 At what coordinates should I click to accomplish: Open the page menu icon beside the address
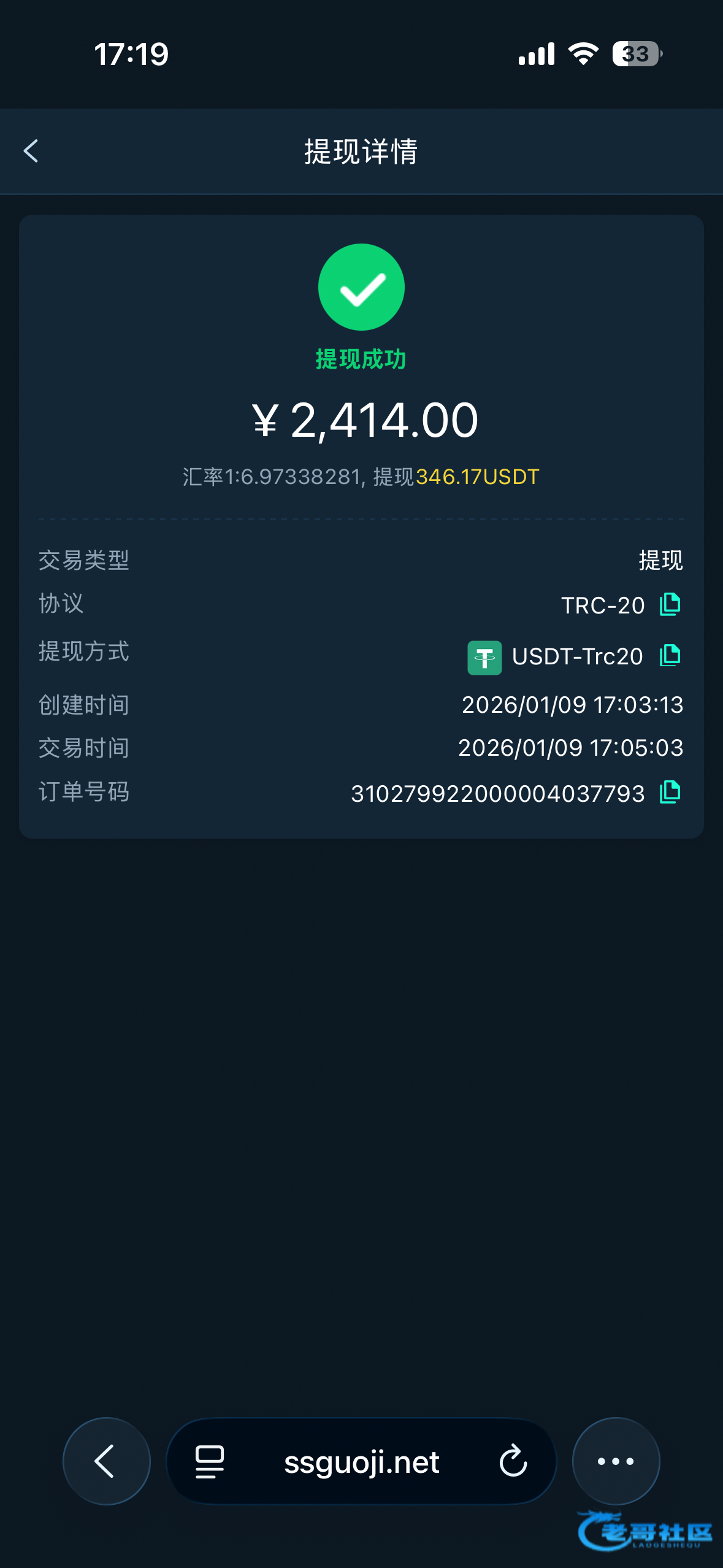click(x=210, y=1461)
